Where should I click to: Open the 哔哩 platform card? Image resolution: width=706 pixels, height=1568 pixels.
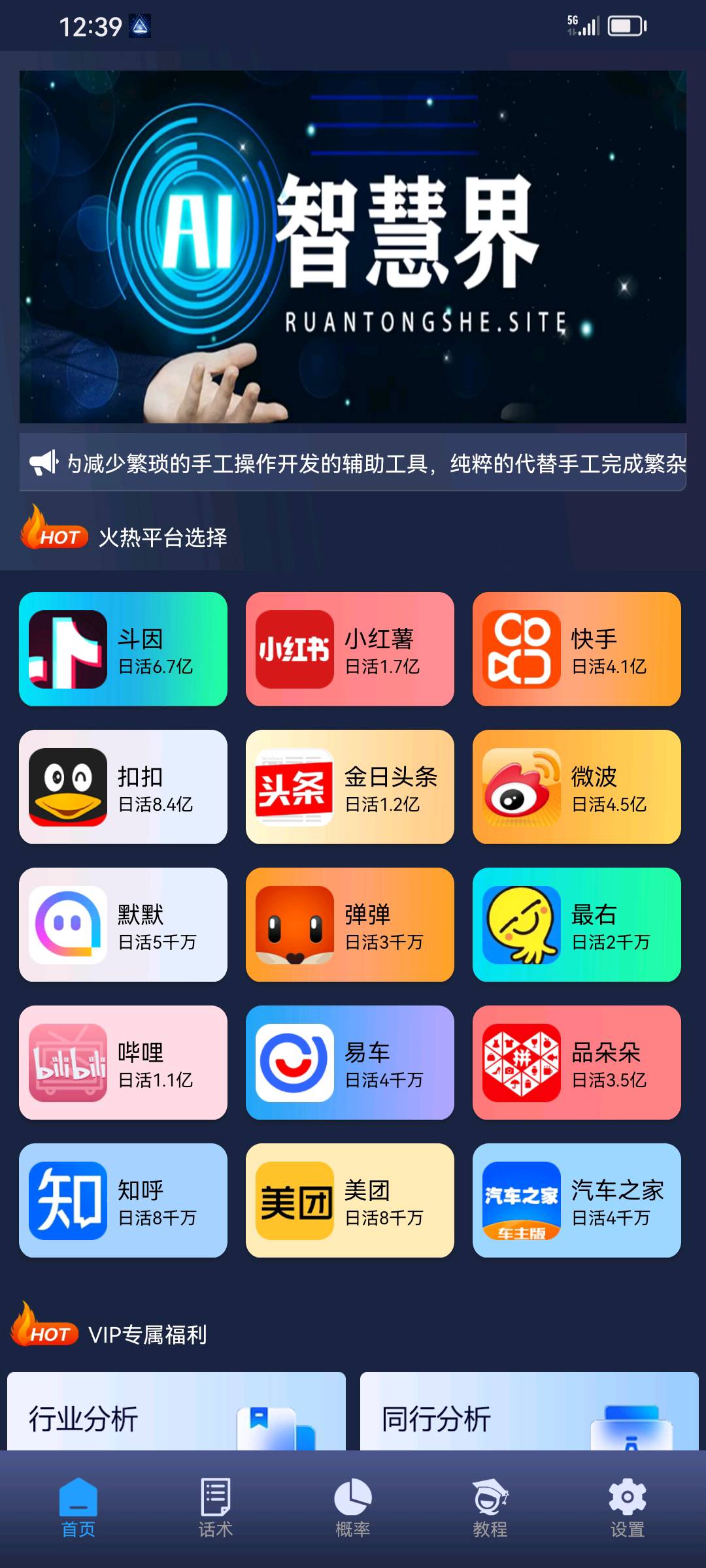123,1062
